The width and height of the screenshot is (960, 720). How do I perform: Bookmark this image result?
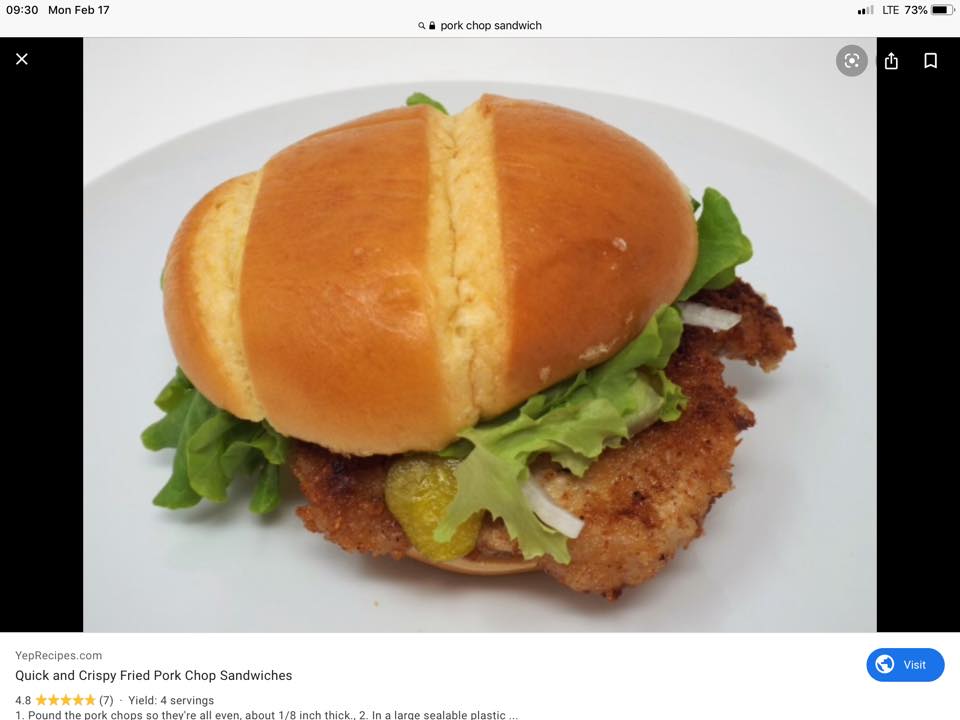coord(930,61)
